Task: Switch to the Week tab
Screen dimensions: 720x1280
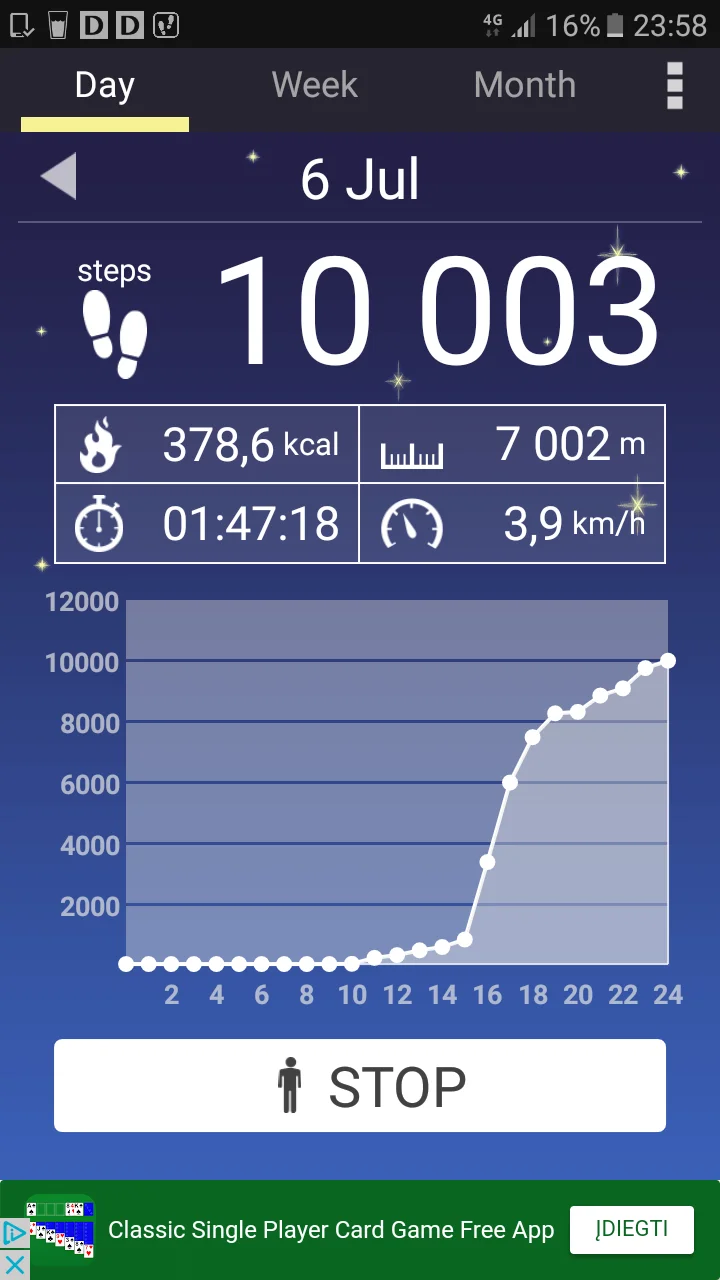Action: pos(314,86)
